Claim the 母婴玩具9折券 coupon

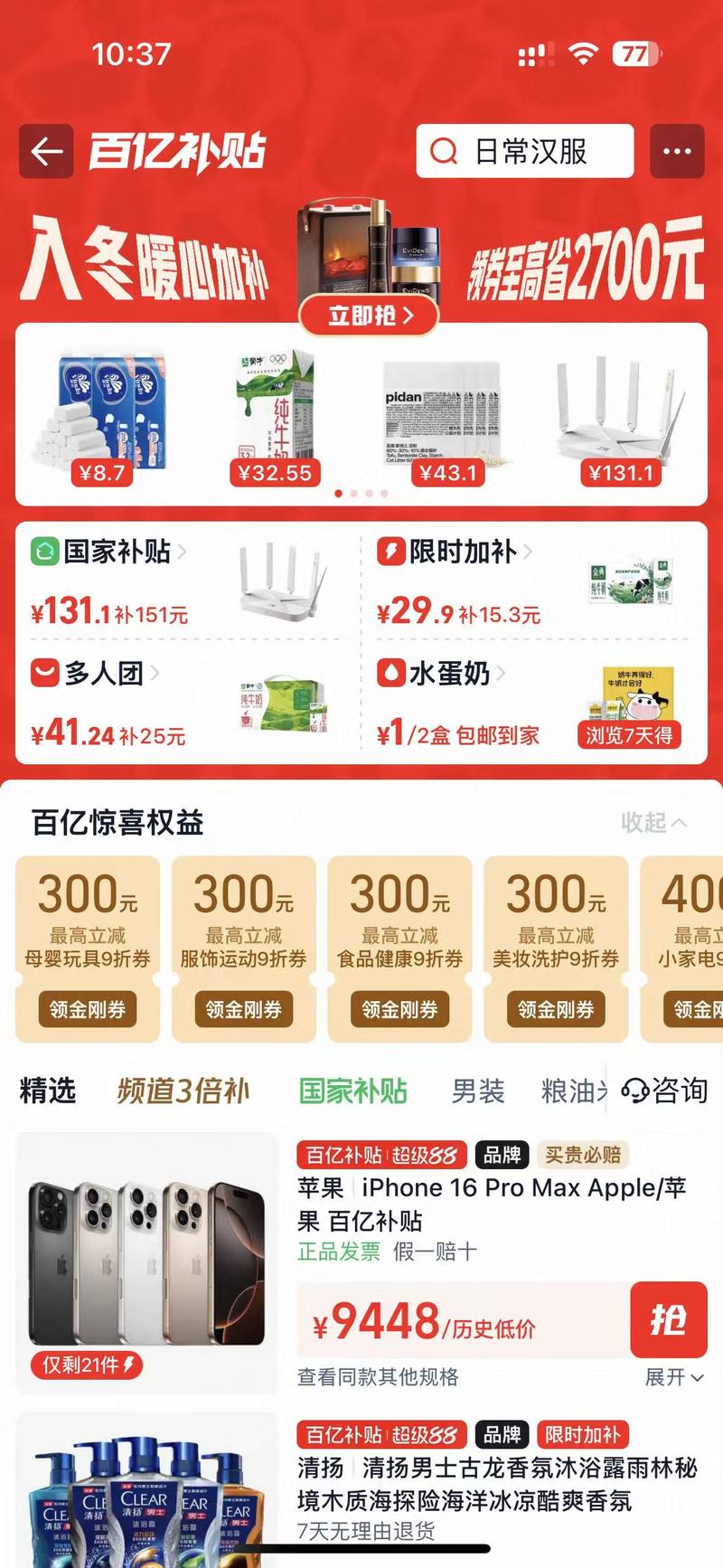88,1009
